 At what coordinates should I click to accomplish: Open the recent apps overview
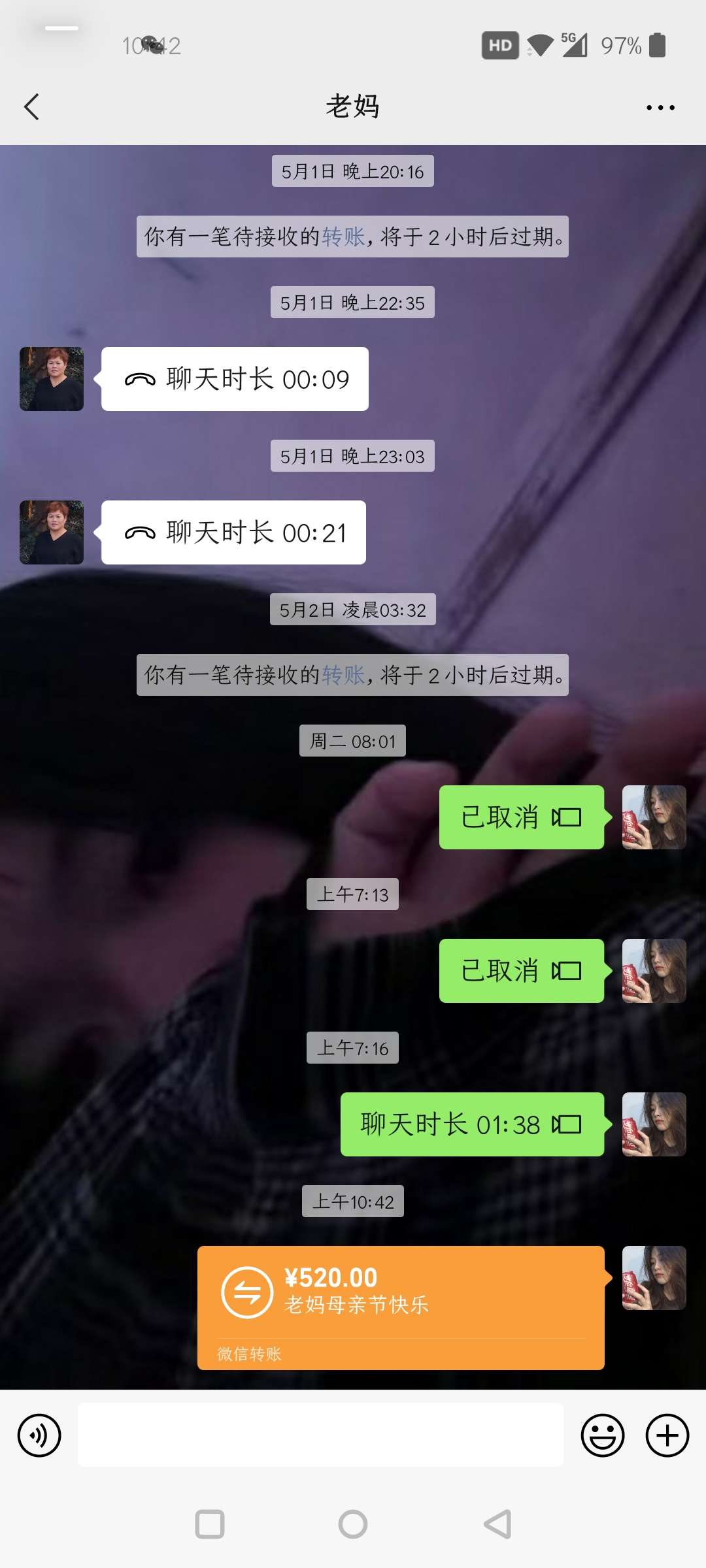(x=210, y=1524)
